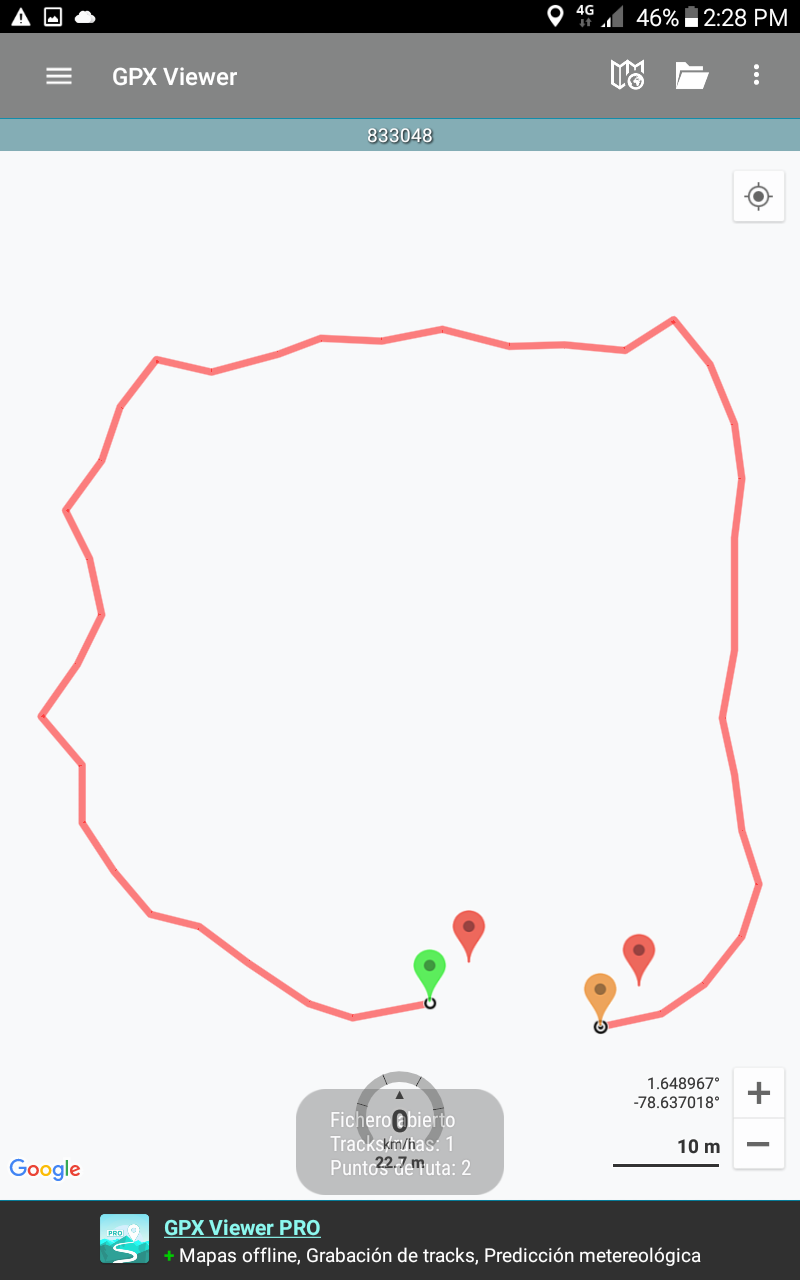Open the overflow menu
The height and width of the screenshot is (1280, 800).
(756, 75)
